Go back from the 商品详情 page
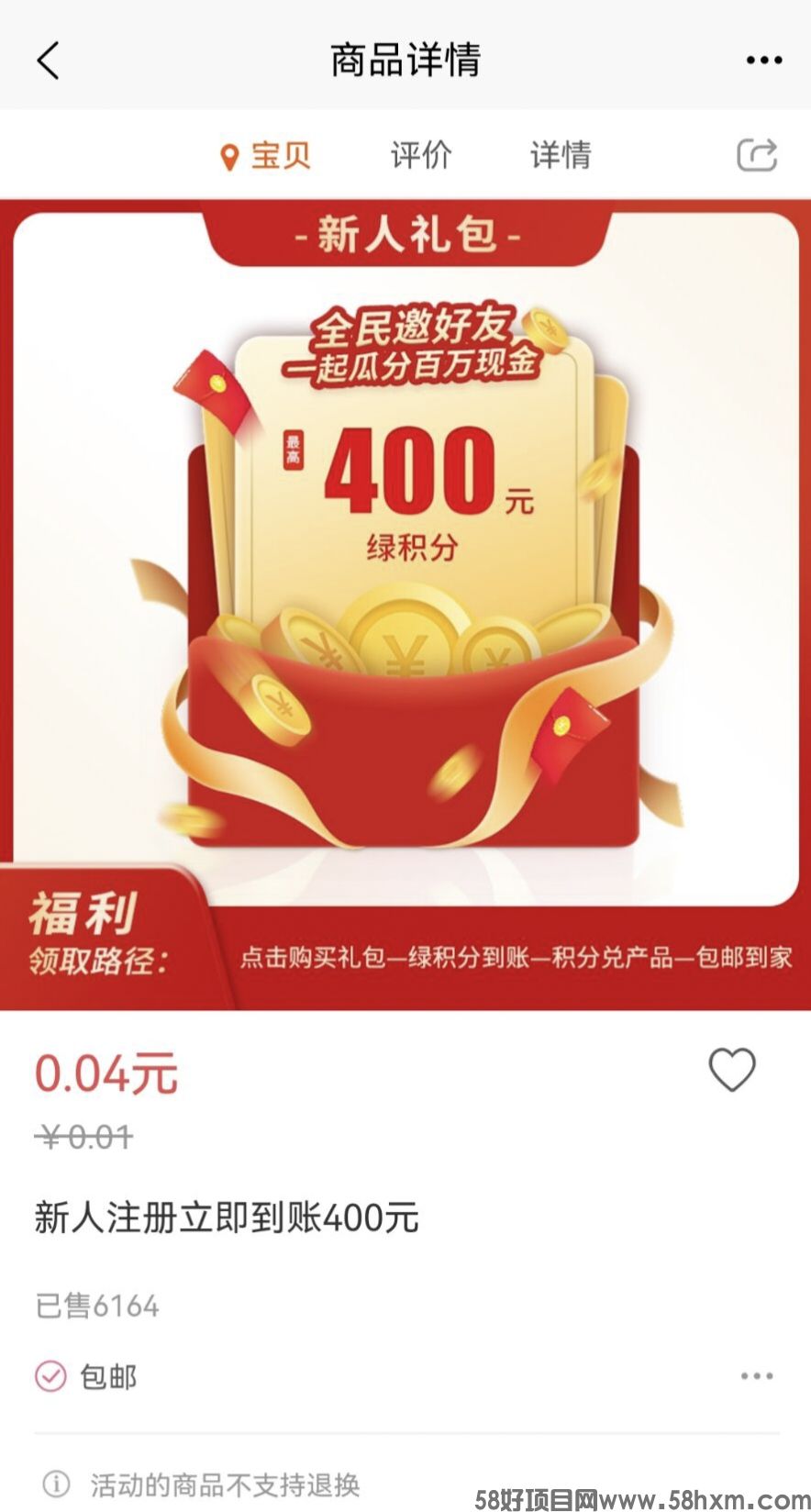Viewport: 811px width, 1512px height. tap(48, 61)
